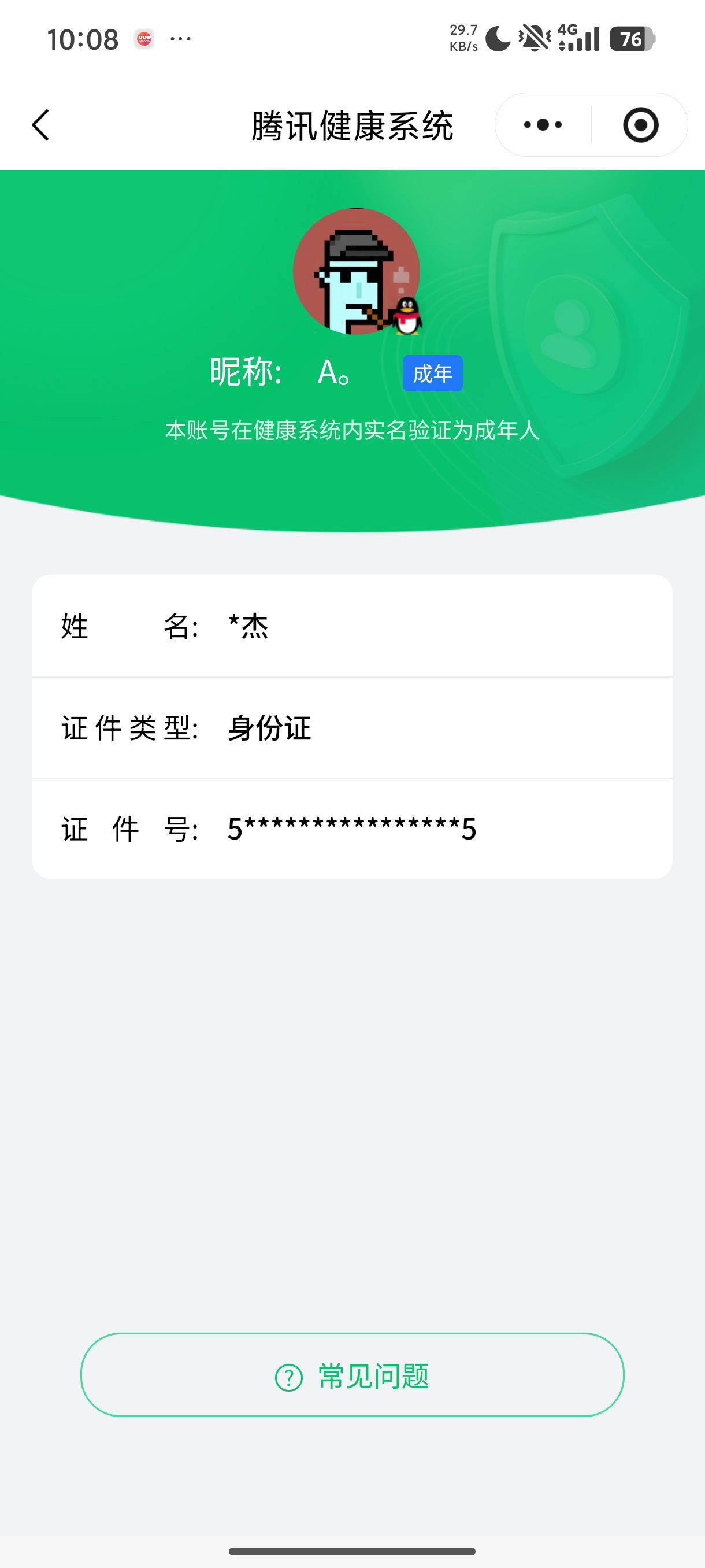Tap the blue 成年 adult badge
Viewport: 705px width, 1568px height.
[432, 373]
